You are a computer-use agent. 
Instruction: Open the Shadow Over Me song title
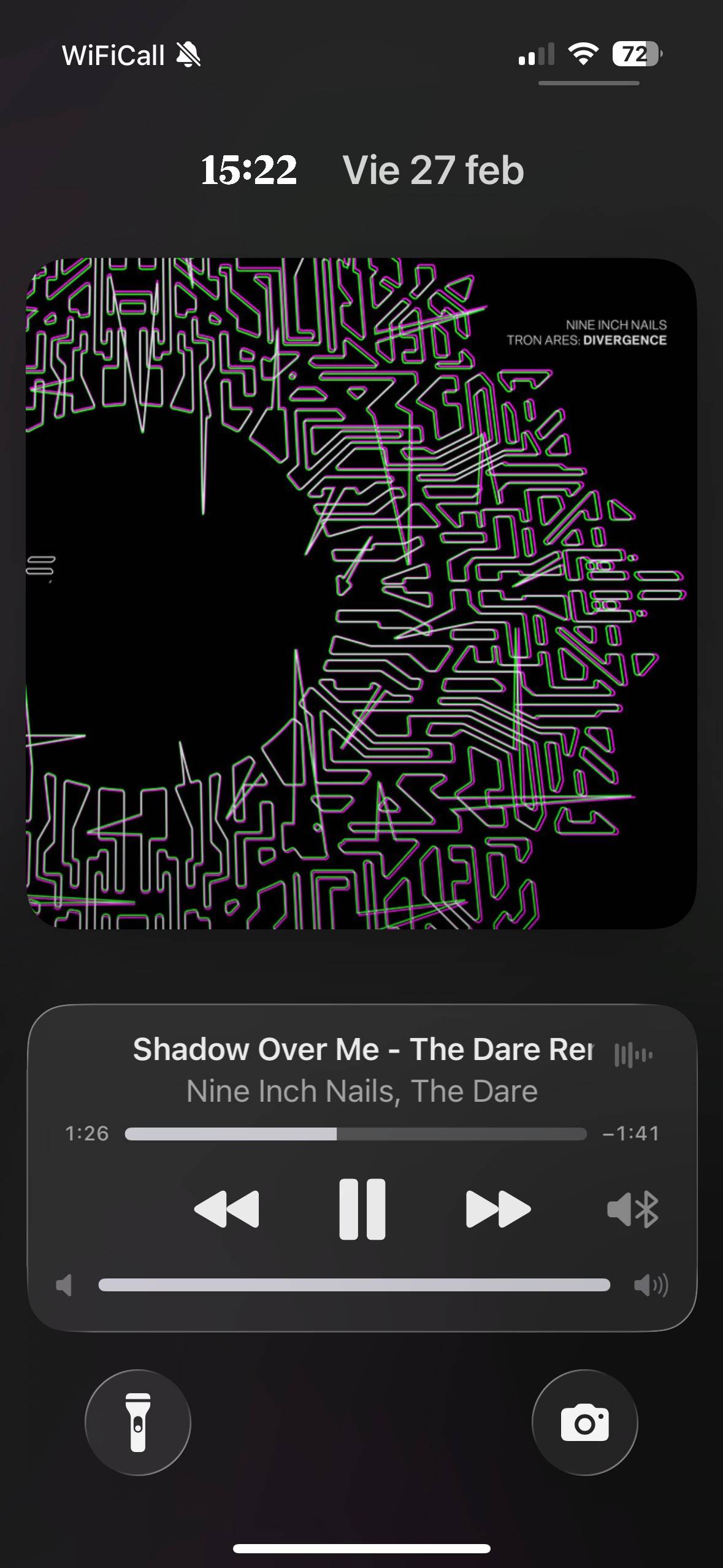point(363,1049)
